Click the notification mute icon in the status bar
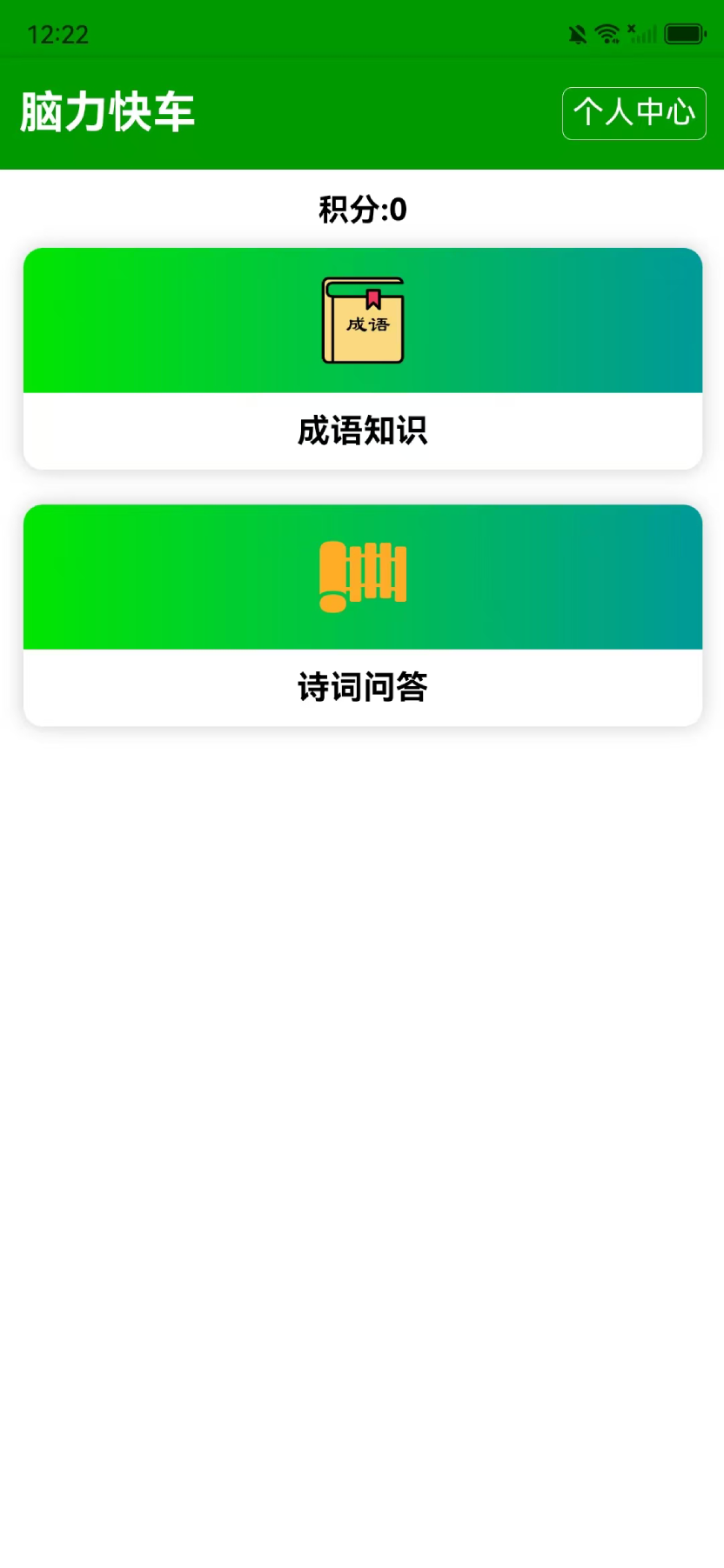The image size is (724, 1568). coord(575,33)
